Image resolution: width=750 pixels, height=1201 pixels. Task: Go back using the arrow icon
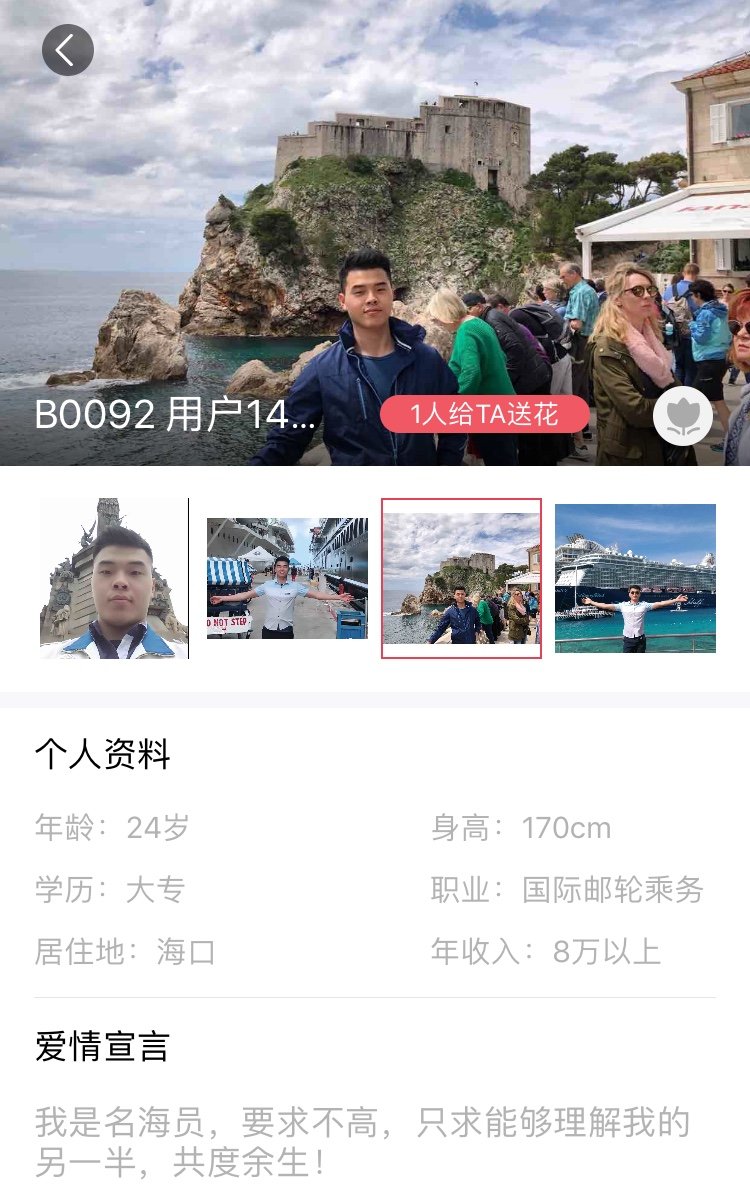67,50
